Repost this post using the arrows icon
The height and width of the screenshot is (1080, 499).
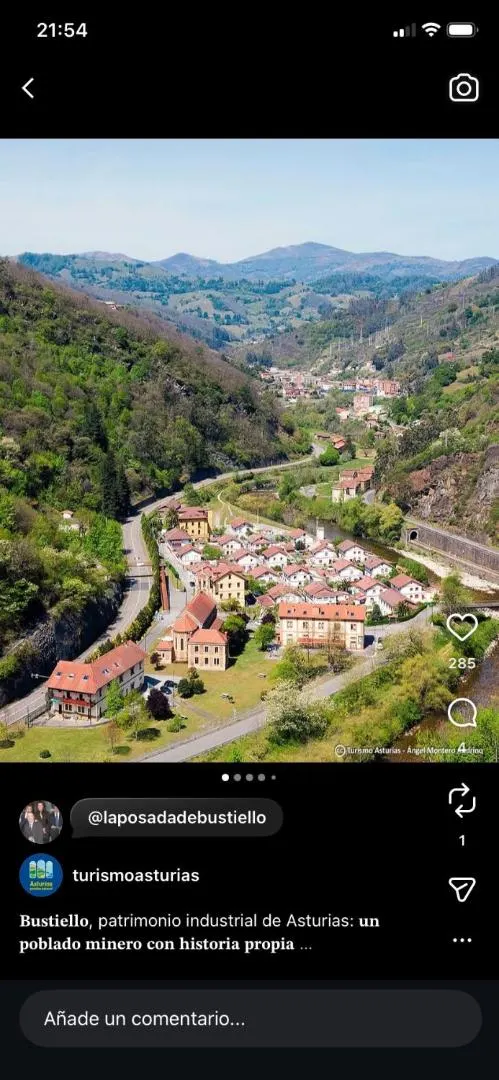coord(462,800)
